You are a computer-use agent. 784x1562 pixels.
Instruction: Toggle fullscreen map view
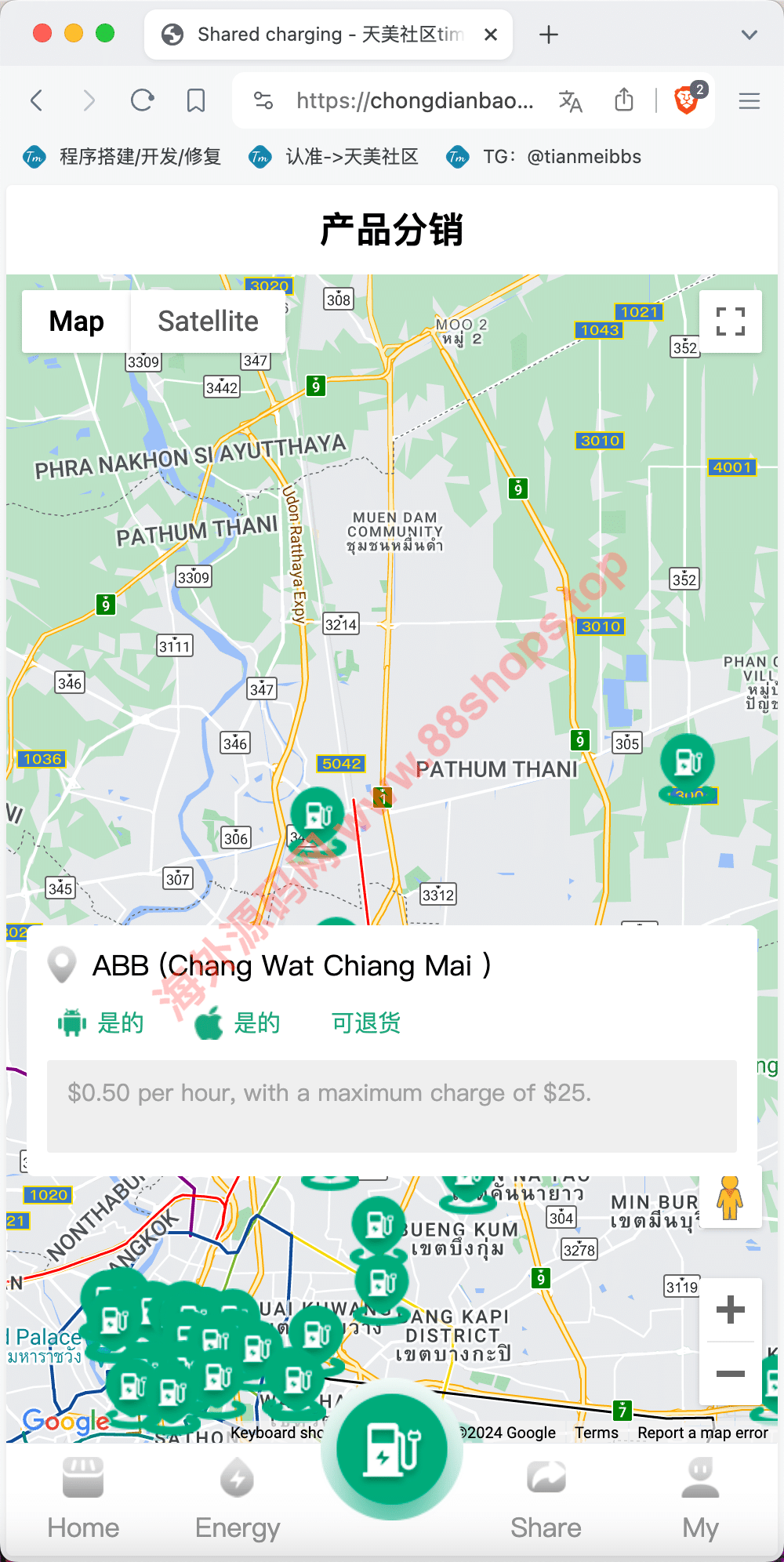click(730, 321)
